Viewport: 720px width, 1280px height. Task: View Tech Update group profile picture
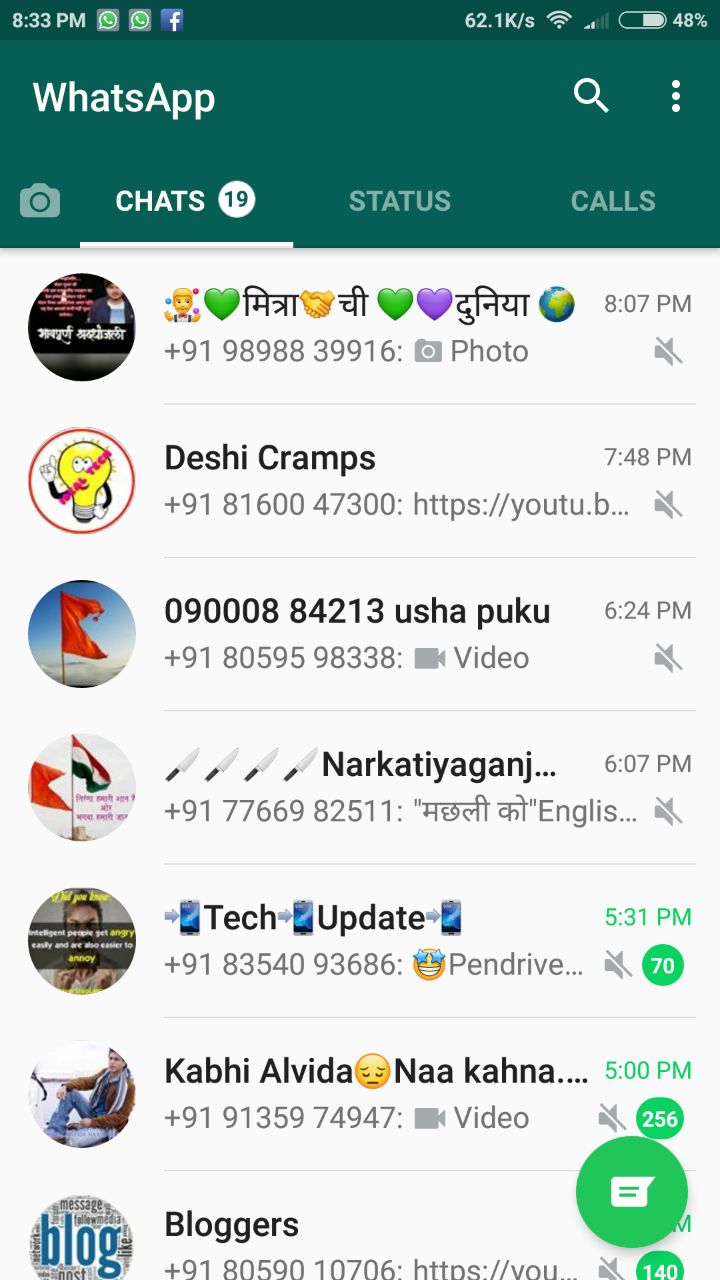(82, 940)
